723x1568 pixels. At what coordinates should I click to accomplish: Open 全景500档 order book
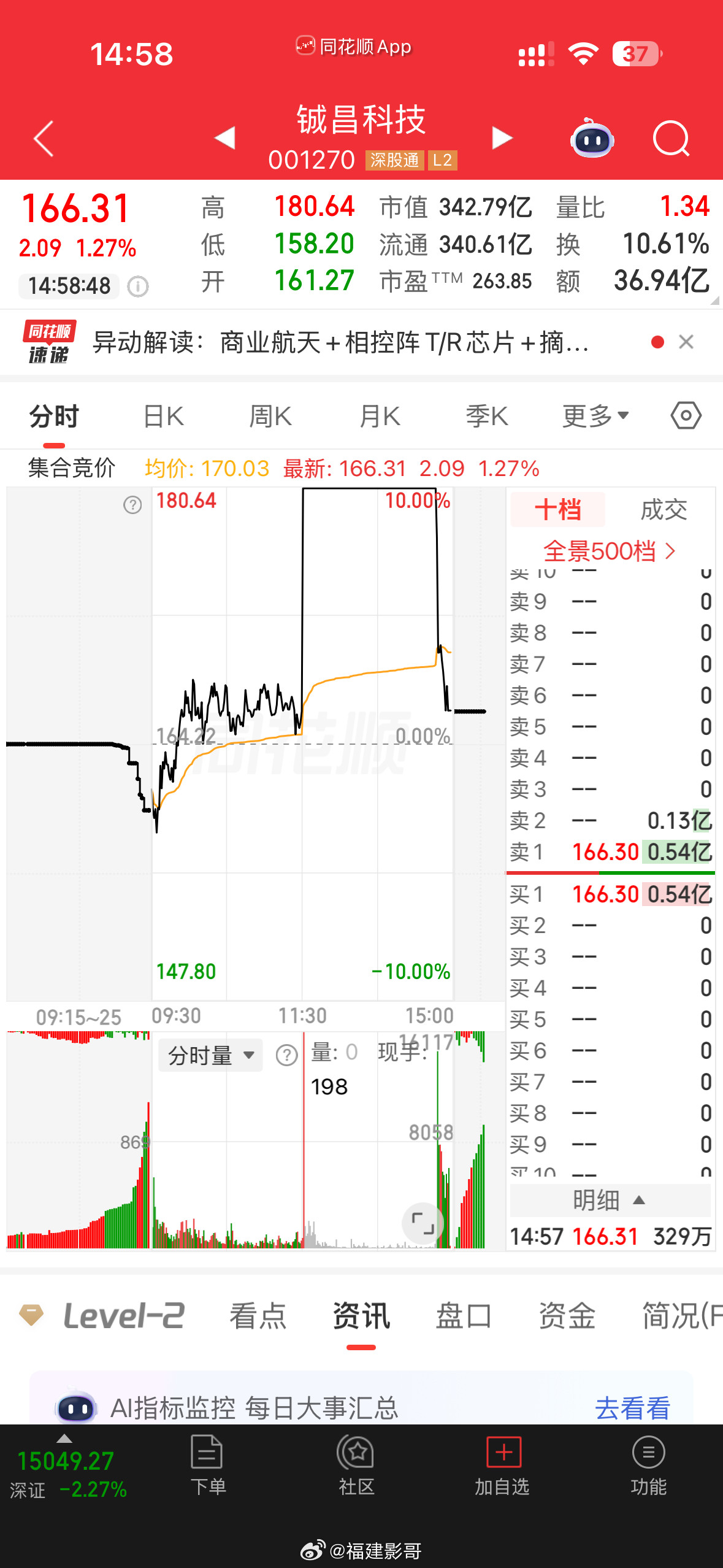pos(609,551)
